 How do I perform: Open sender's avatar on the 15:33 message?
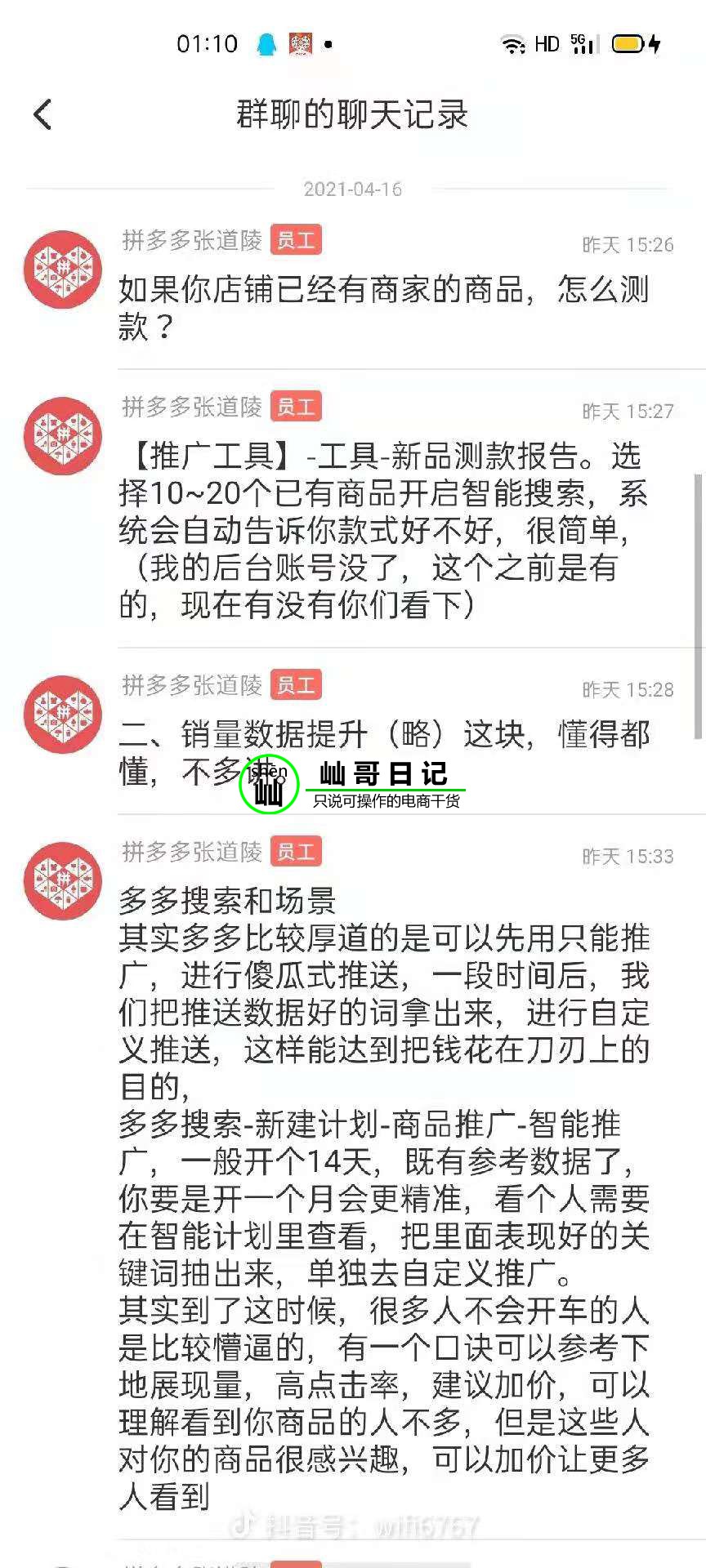(x=62, y=880)
